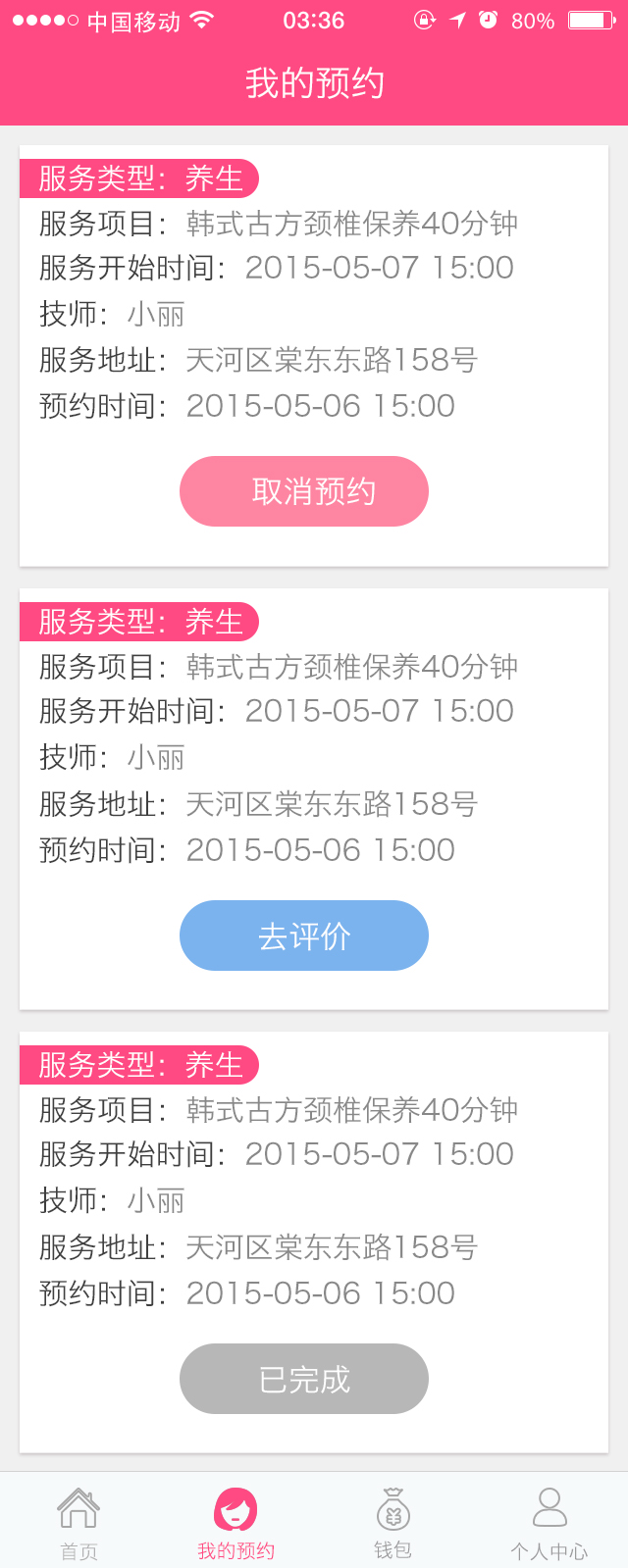Tap 去评价 to review the service
Screen dimensions: 628x1568
[x=304, y=936]
